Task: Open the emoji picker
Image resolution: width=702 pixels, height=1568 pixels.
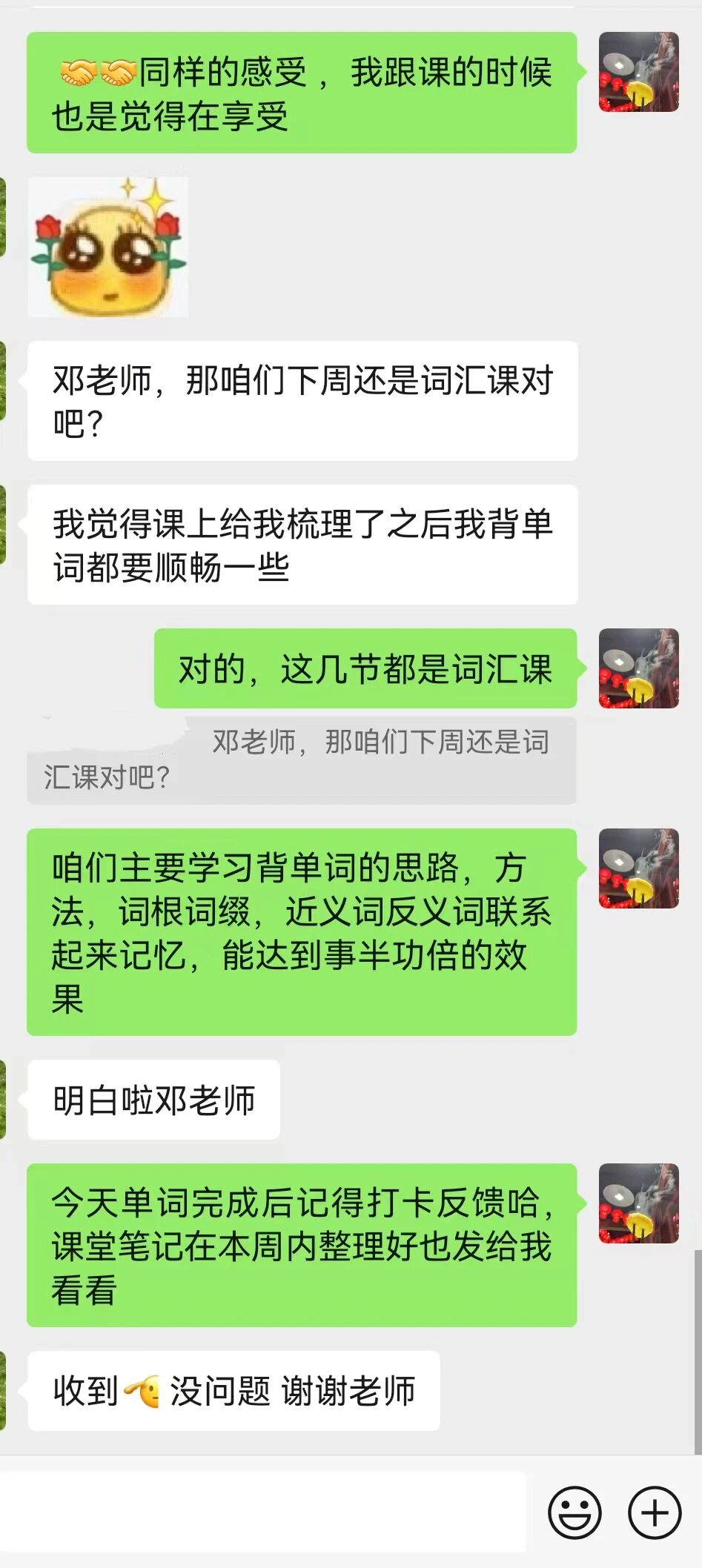Action: [x=574, y=1512]
